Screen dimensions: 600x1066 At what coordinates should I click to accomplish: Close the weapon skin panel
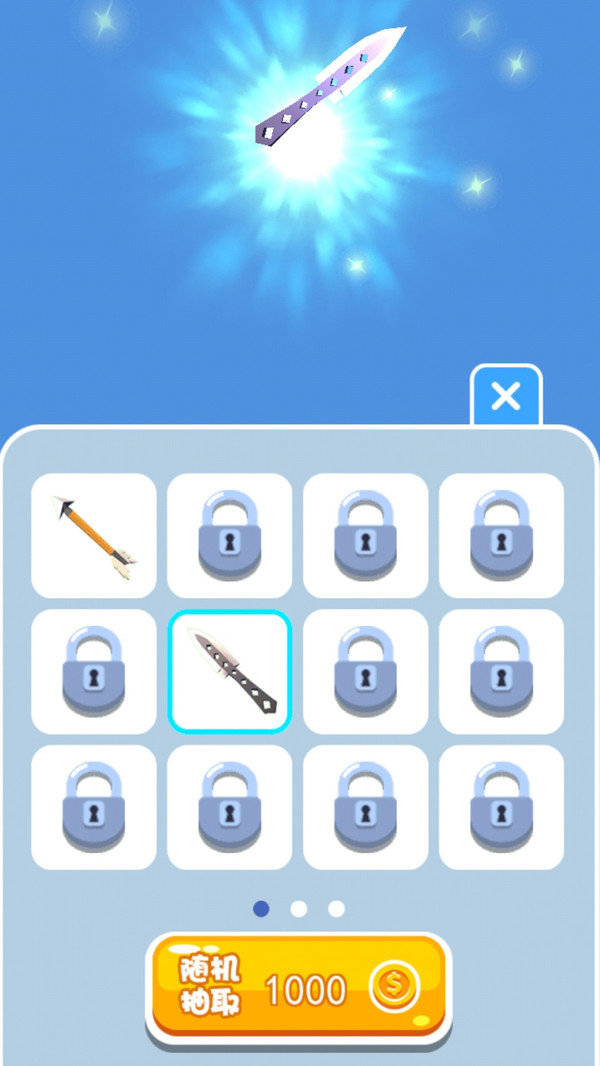click(x=506, y=397)
